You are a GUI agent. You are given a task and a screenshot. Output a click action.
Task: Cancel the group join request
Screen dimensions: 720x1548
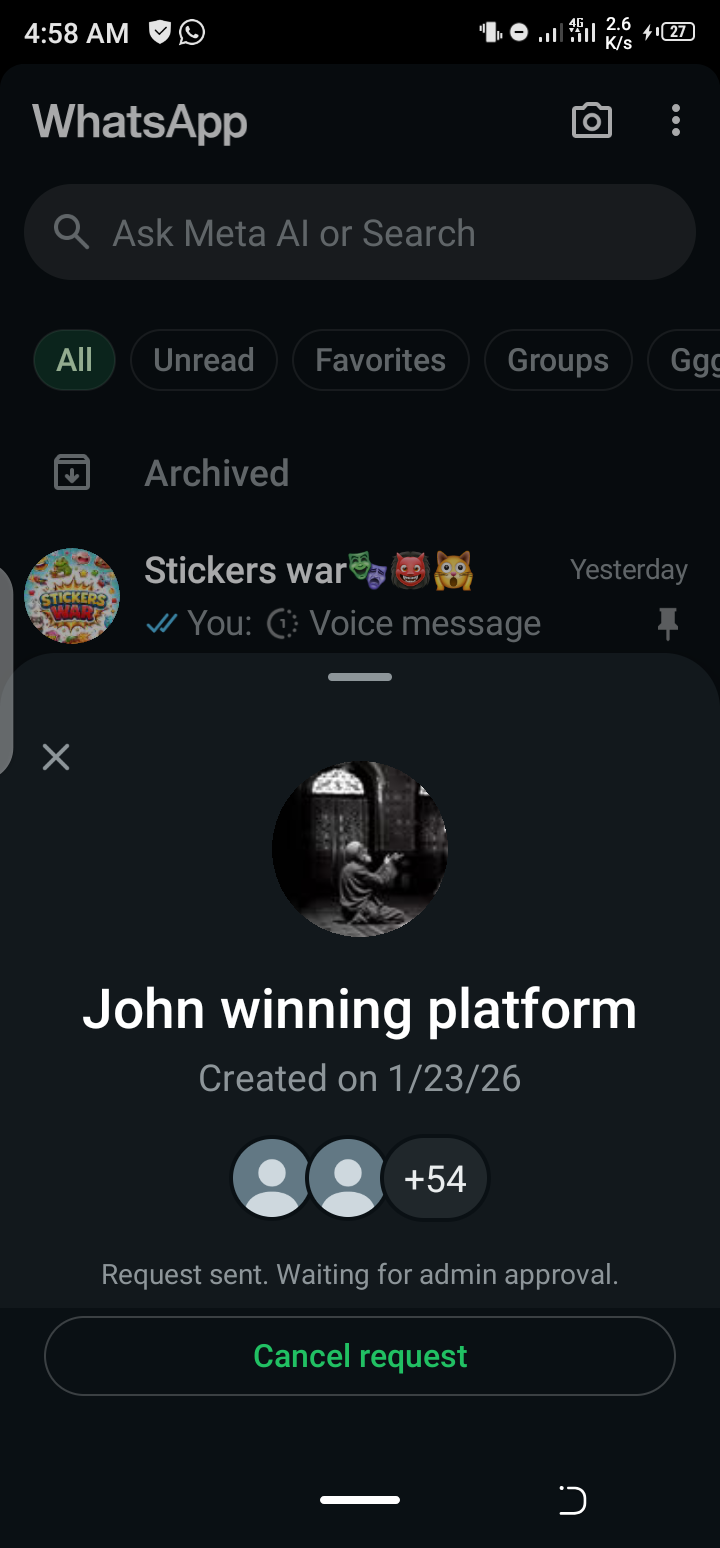[x=360, y=1356]
